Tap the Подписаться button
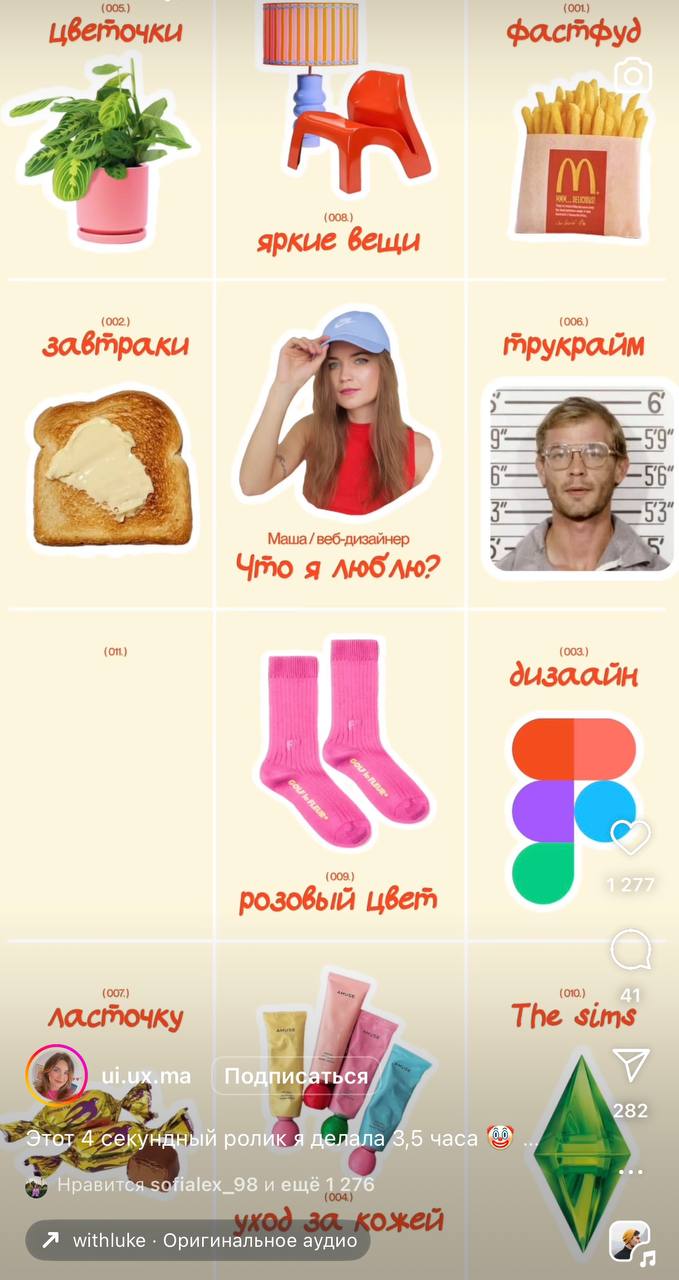 (296, 1076)
